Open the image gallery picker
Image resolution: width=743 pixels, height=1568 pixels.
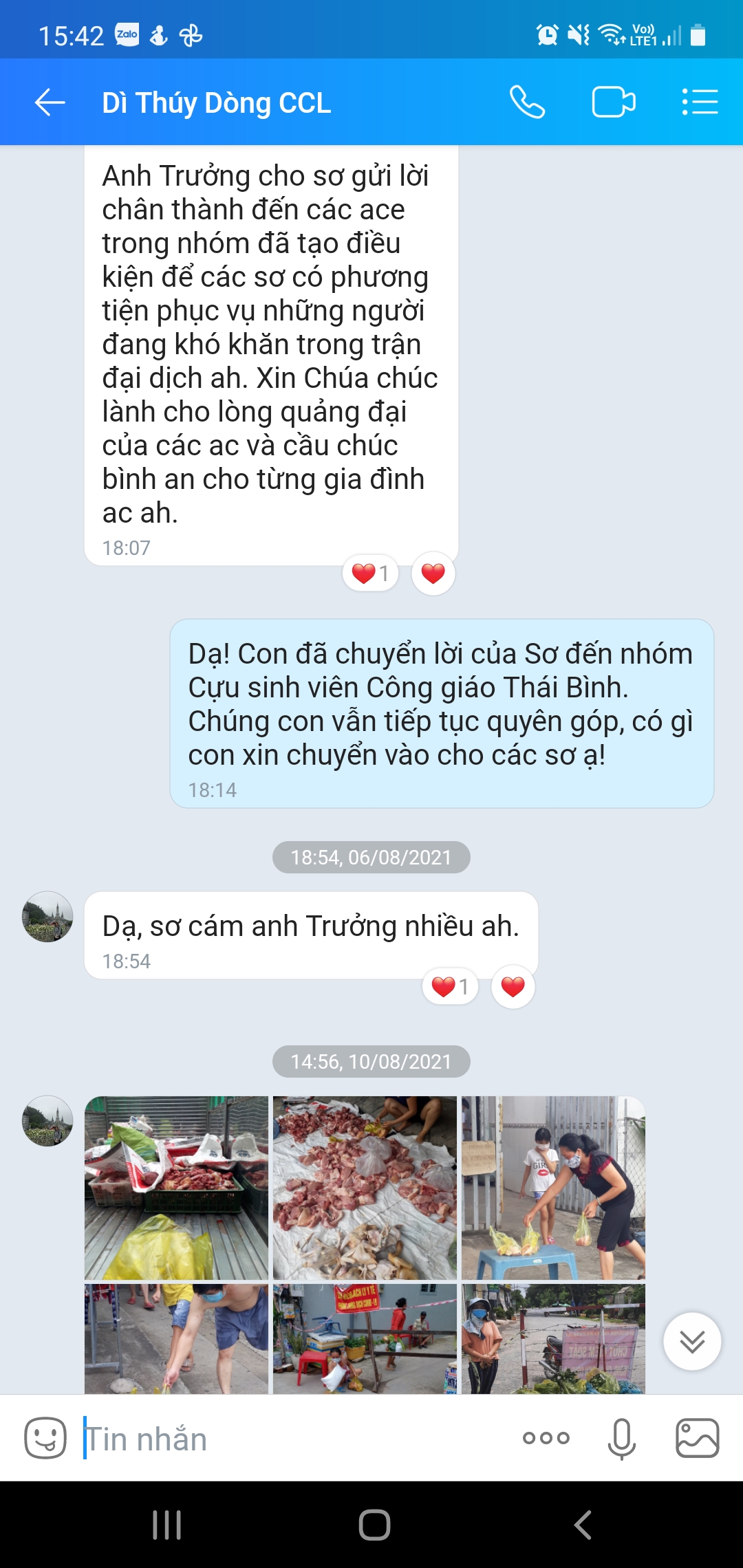point(697,1438)
